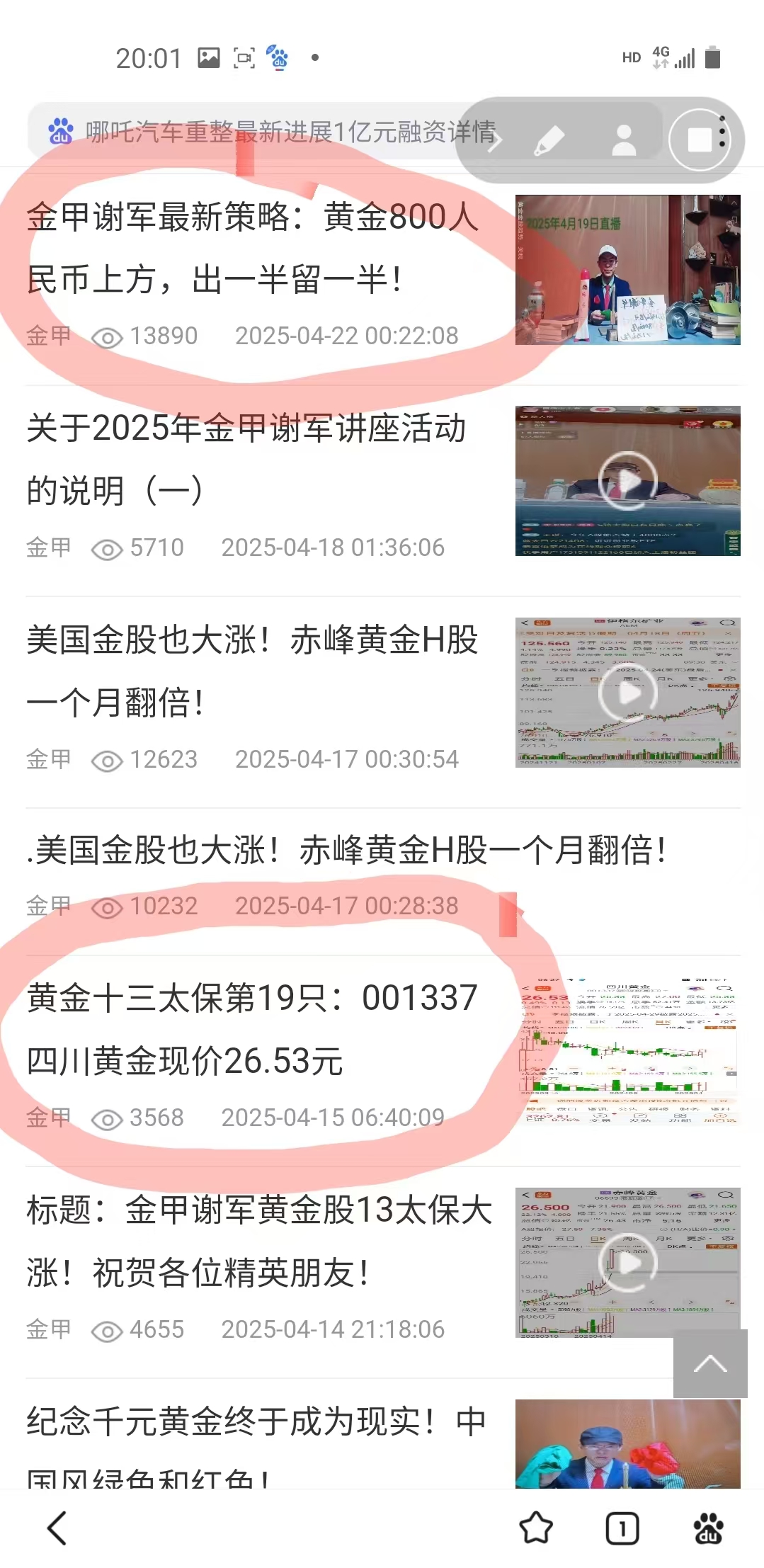Play video thumbnail for 关于2025年金甲谢军讲座活动的说明
The image size is (764, 1568).
[627, 481]
